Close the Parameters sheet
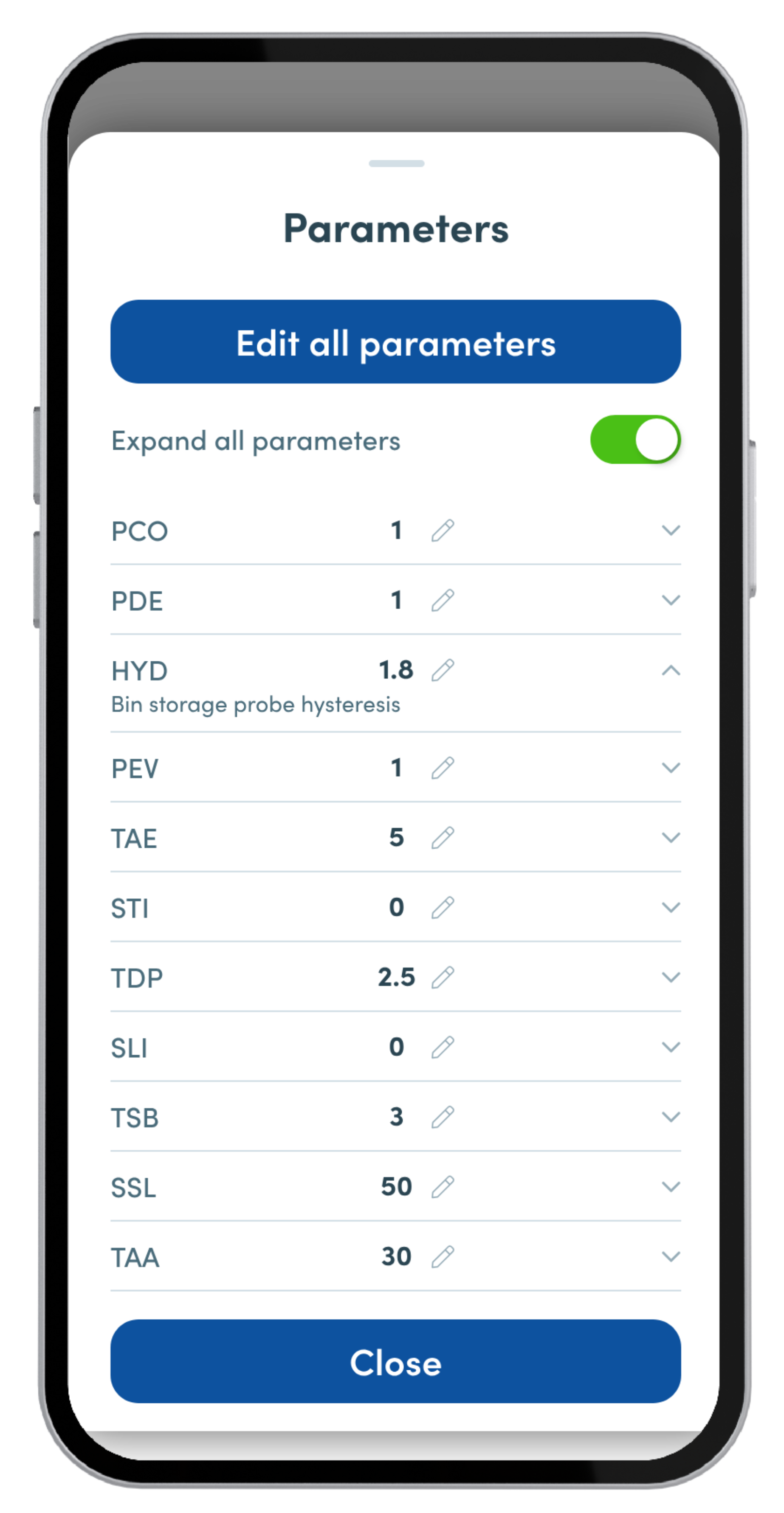The image size is (784, 1513). 395,1361
